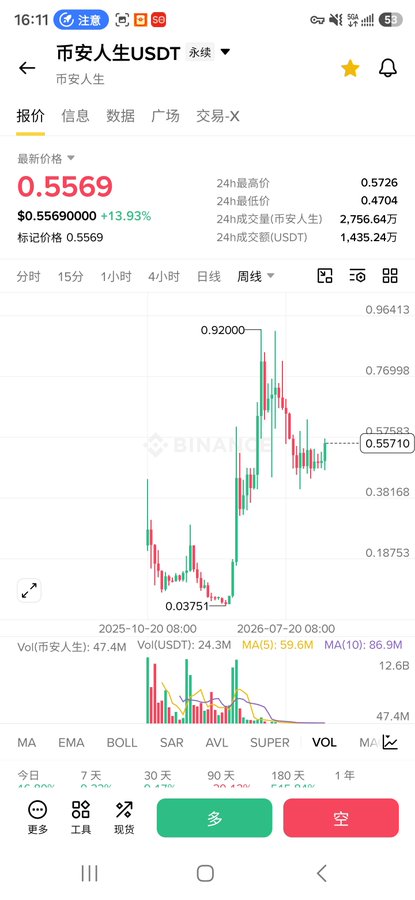Image resolution: width=415 pixels, height=900 pixels.
Task: Open 现货 spot trading
Action: coord(124,818)
